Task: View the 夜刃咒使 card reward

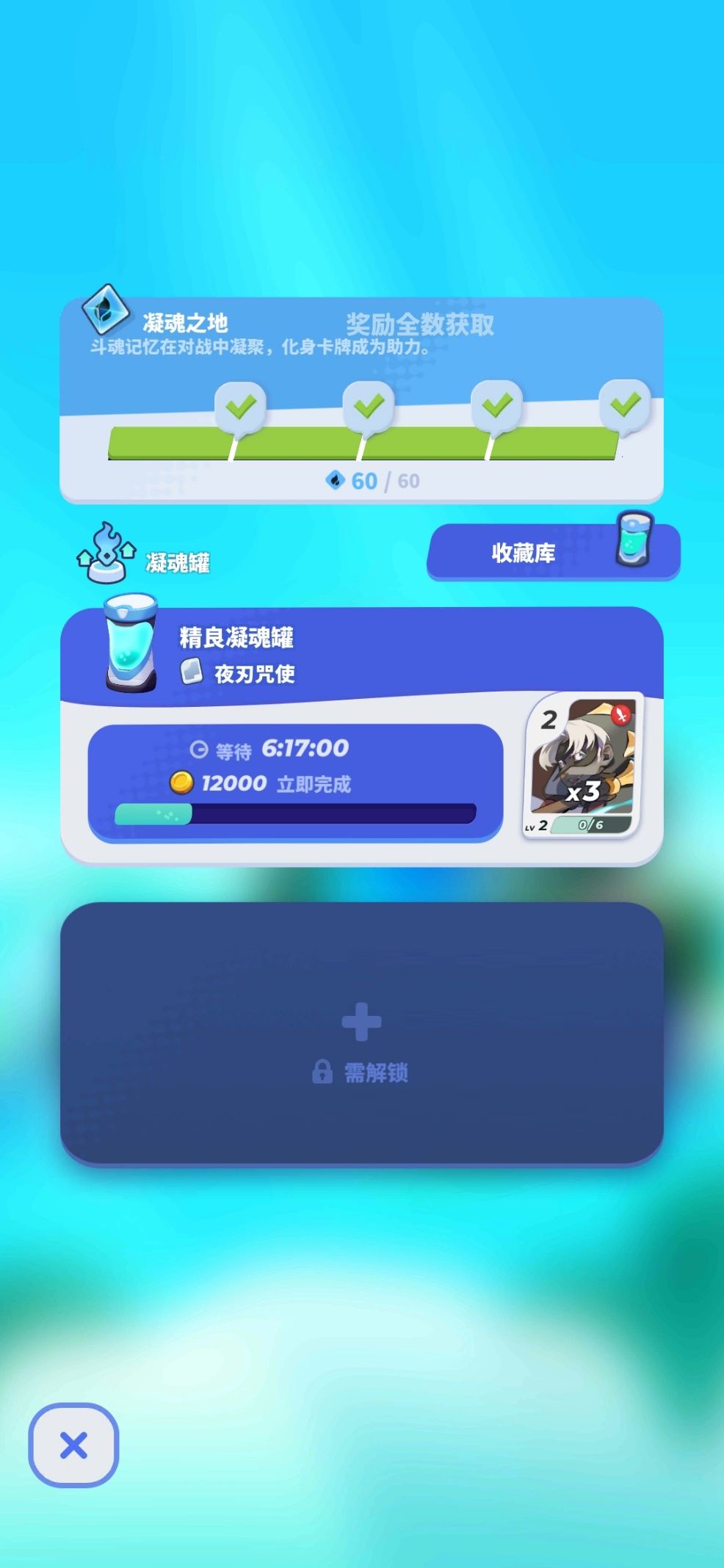Action: pos(584,766)
